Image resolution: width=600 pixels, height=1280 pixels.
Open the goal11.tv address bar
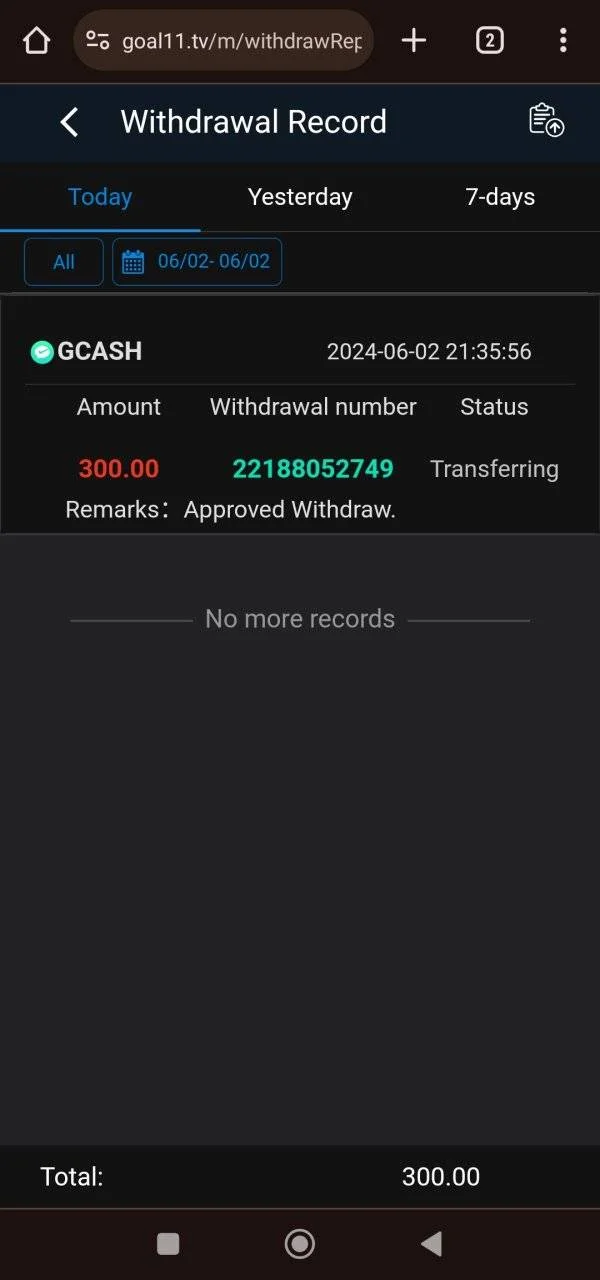[224, 41]
